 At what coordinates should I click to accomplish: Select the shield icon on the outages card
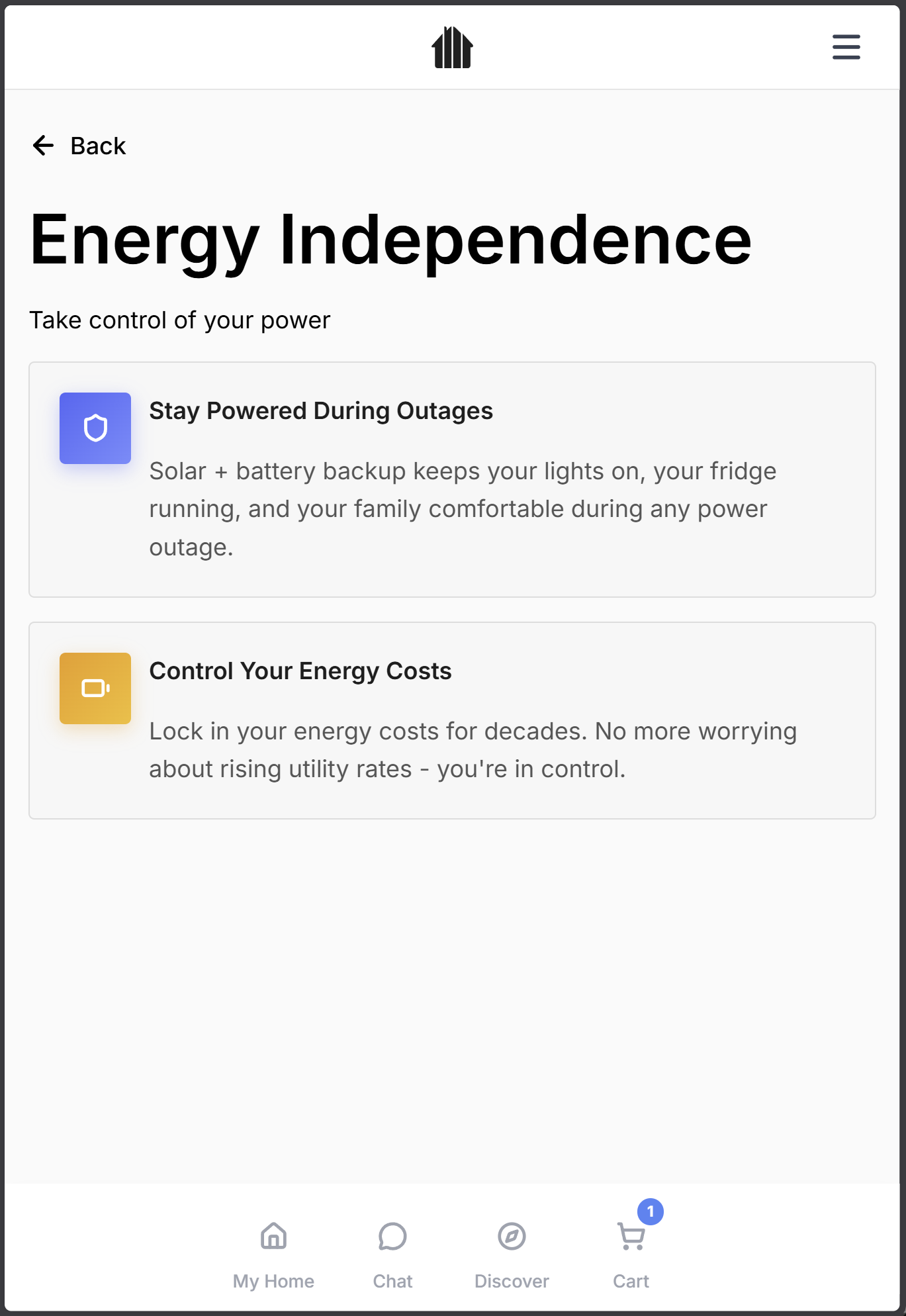[x=95, y=428]
